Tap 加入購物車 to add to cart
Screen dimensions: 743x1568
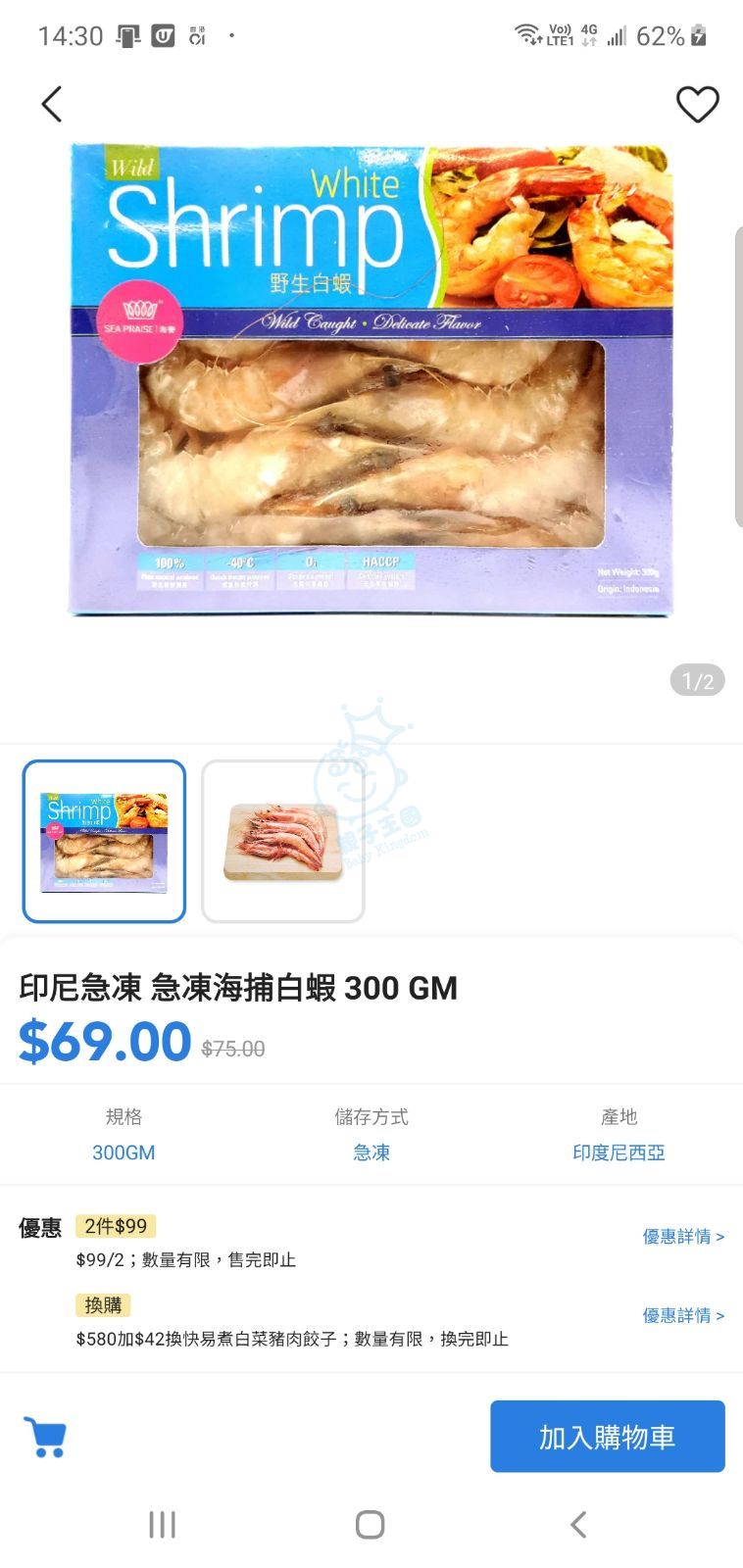pos(607,1437)
